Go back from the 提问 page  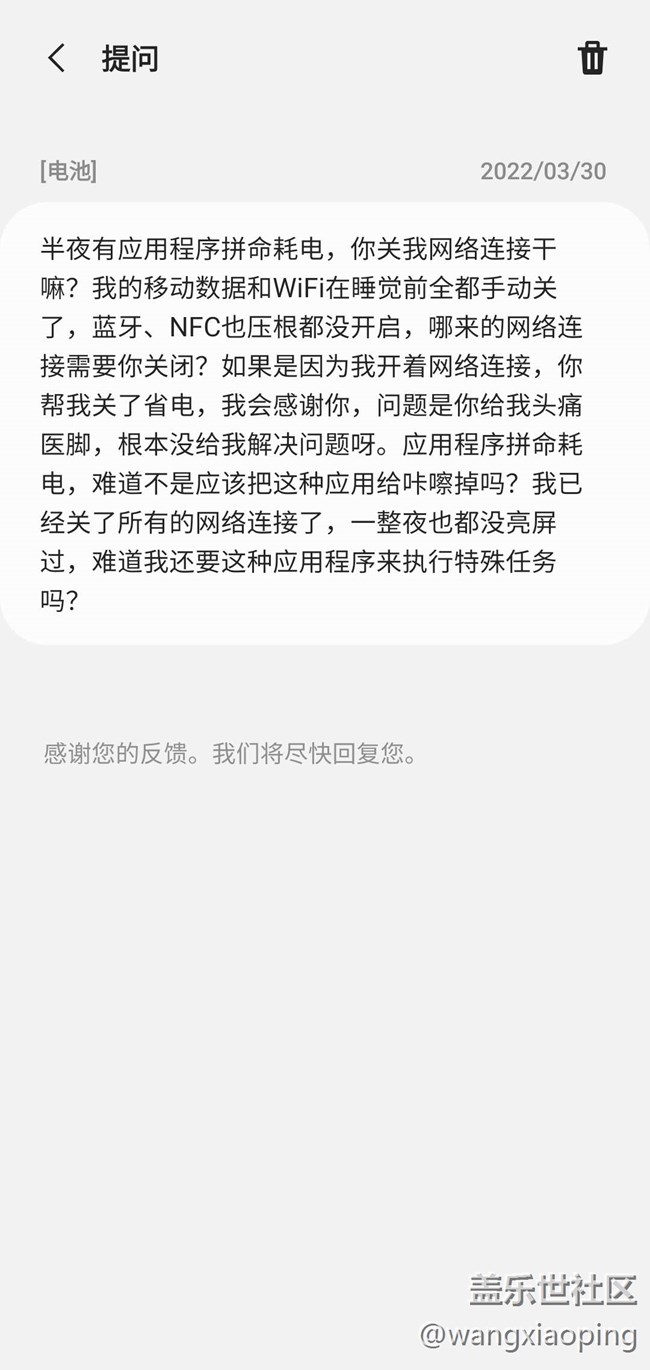(57, 58)
